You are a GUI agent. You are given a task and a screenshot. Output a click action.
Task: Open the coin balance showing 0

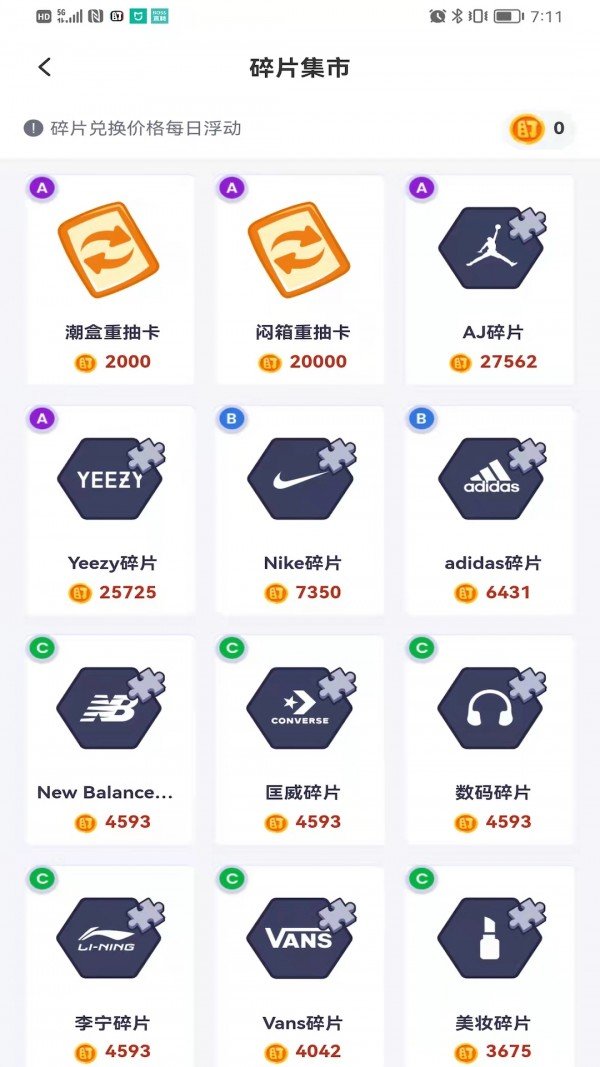click(x=539, y=128)
